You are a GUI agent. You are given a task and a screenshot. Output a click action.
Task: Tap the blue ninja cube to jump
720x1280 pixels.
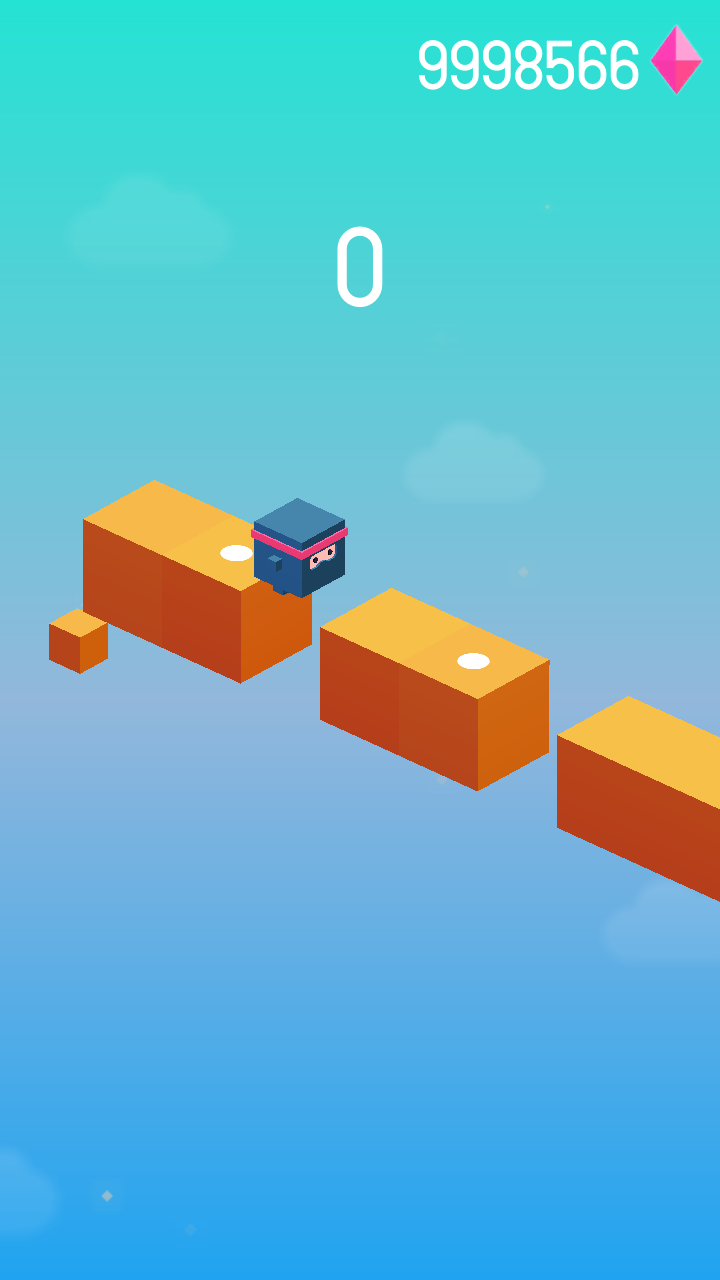299,548
